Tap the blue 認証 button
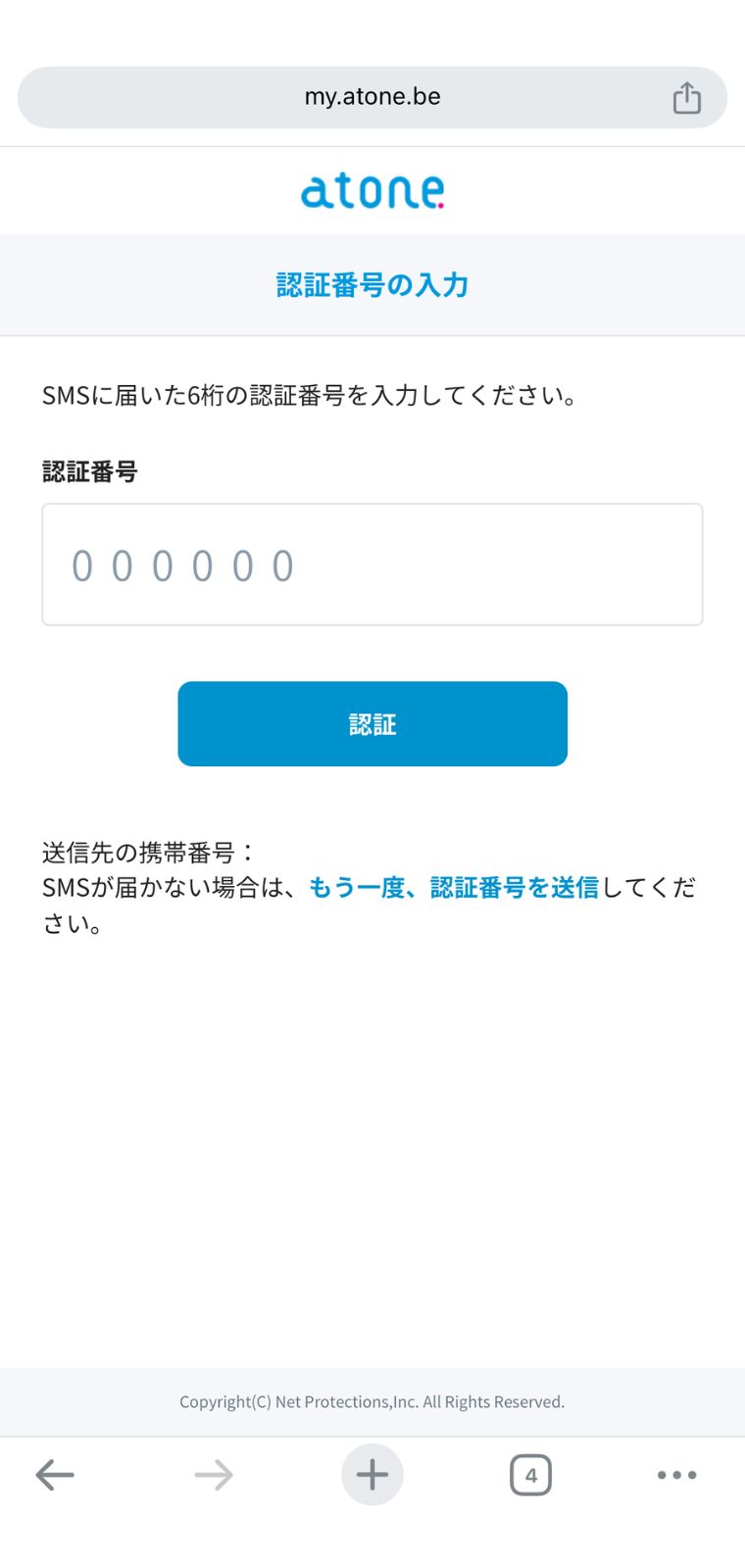Screen dimensions: 745x1568 372,724
